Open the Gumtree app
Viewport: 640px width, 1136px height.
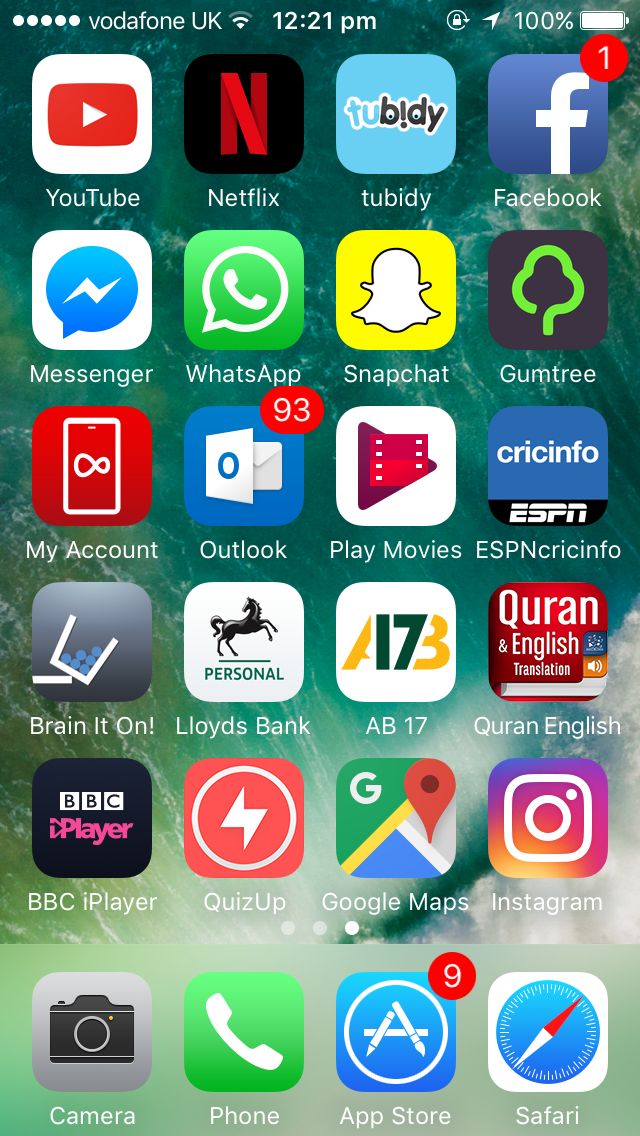click(x=548, y=290)
